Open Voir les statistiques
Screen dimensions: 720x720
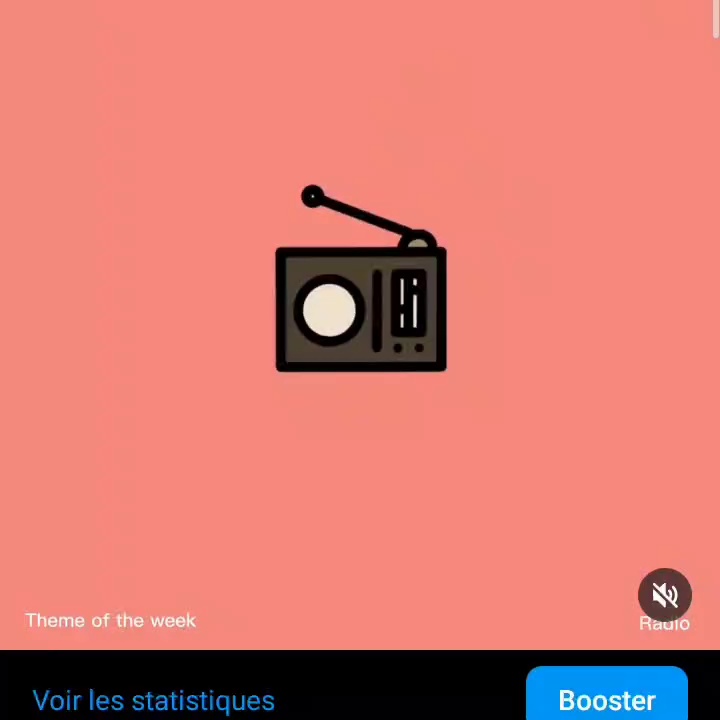coord(153,700)
